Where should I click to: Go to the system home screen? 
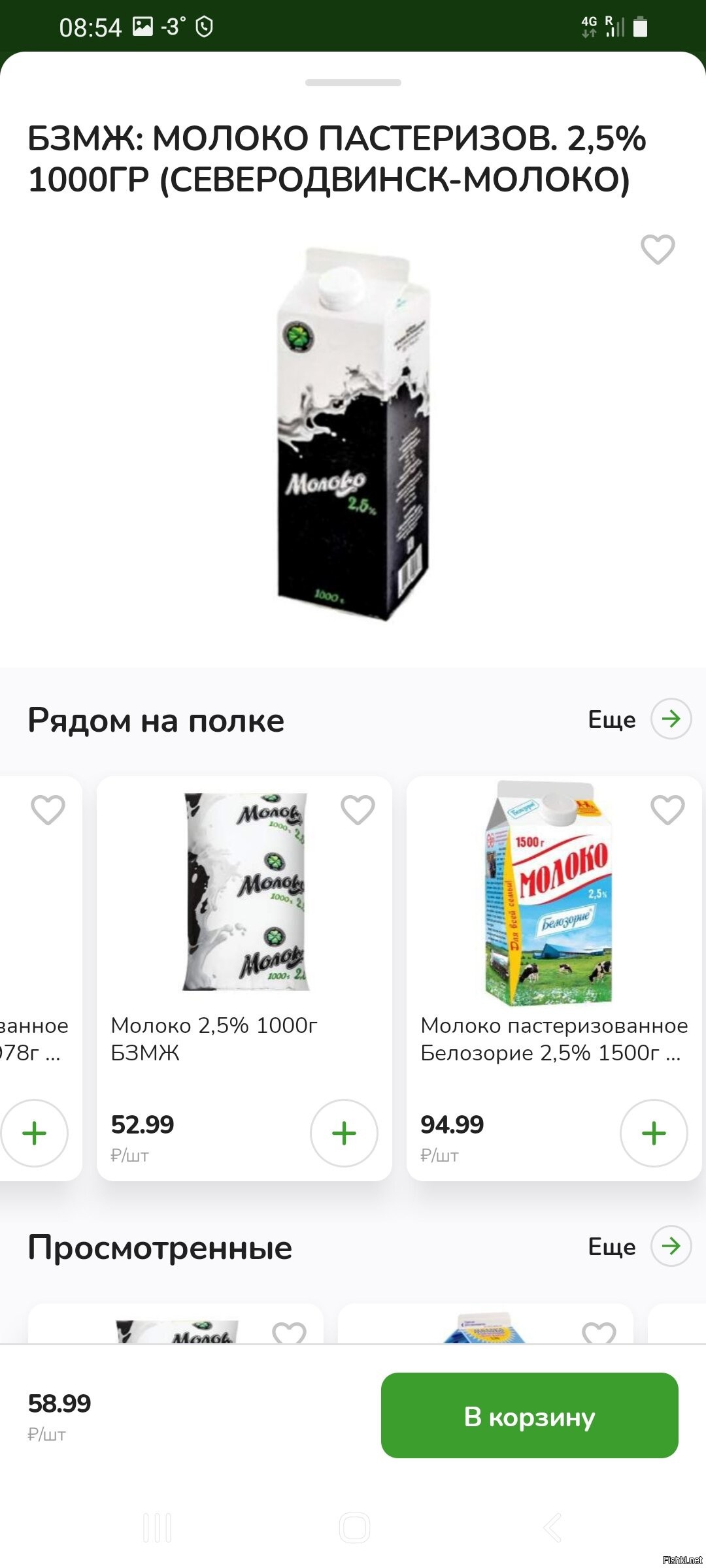click(x=354, y=1527)
